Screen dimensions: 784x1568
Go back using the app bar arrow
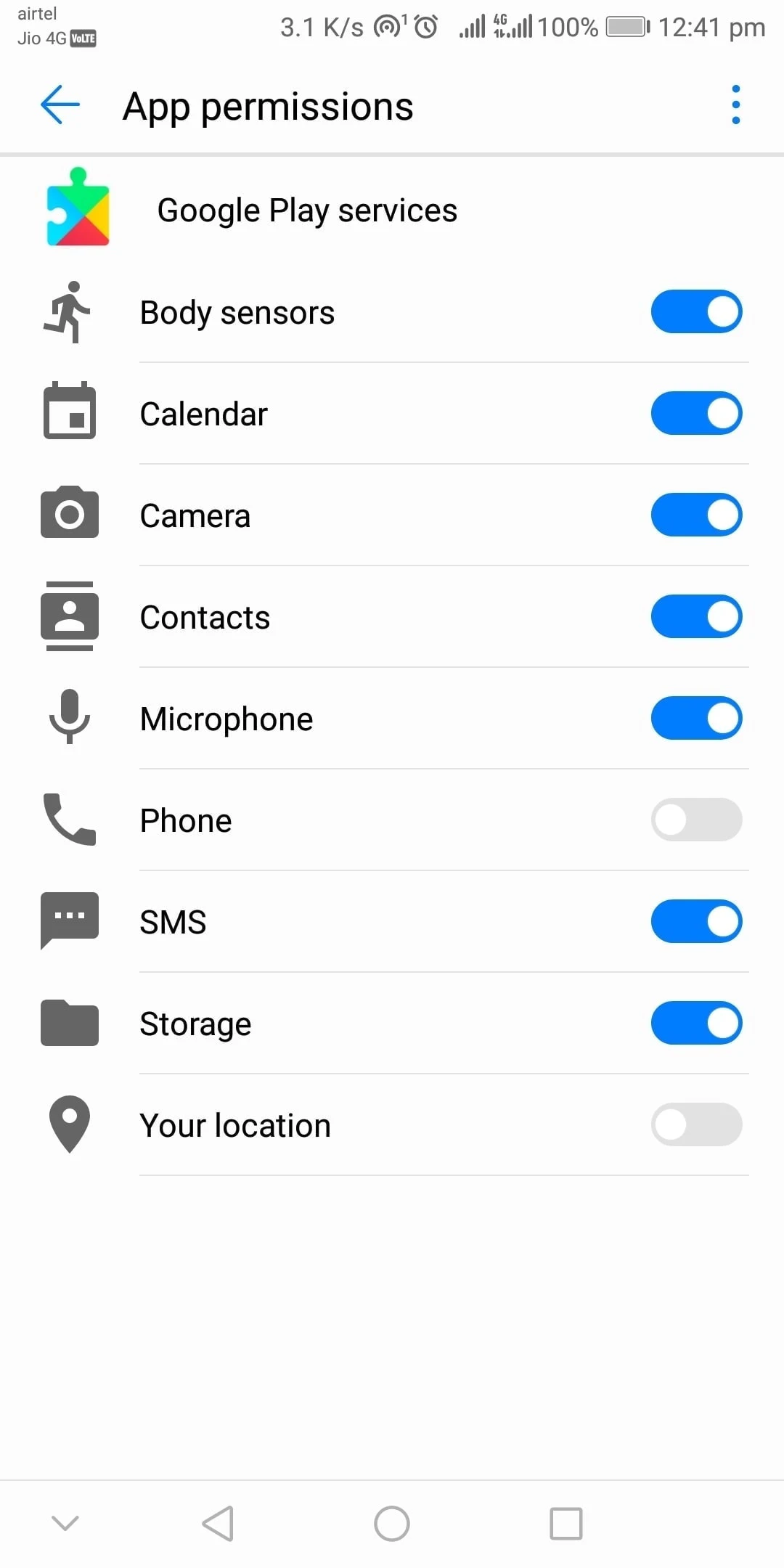[60, 105]
